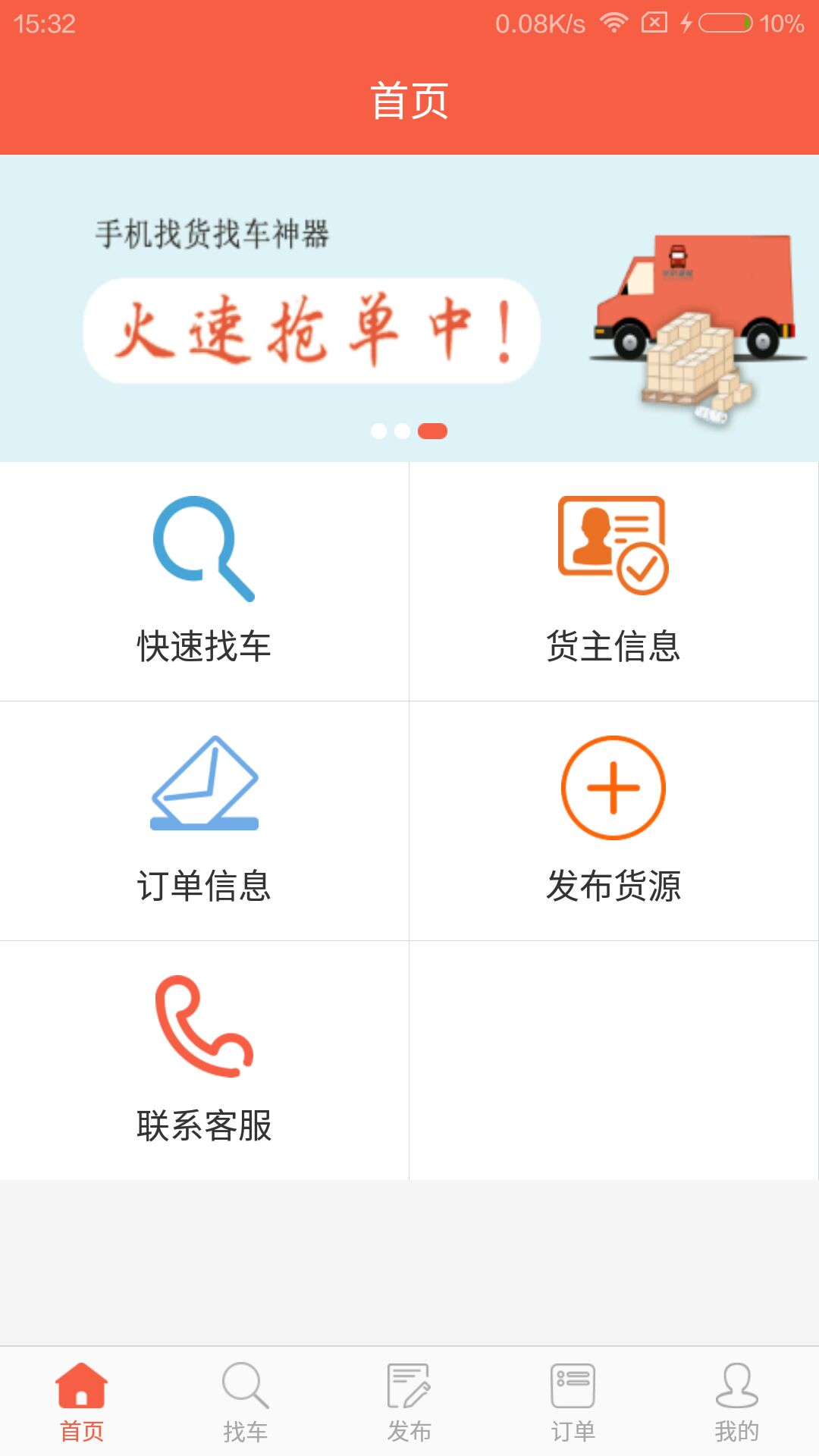The image size is (819, 1456).
Task: Open the 火速抢单中 promo banner
Action: point(409,308)
